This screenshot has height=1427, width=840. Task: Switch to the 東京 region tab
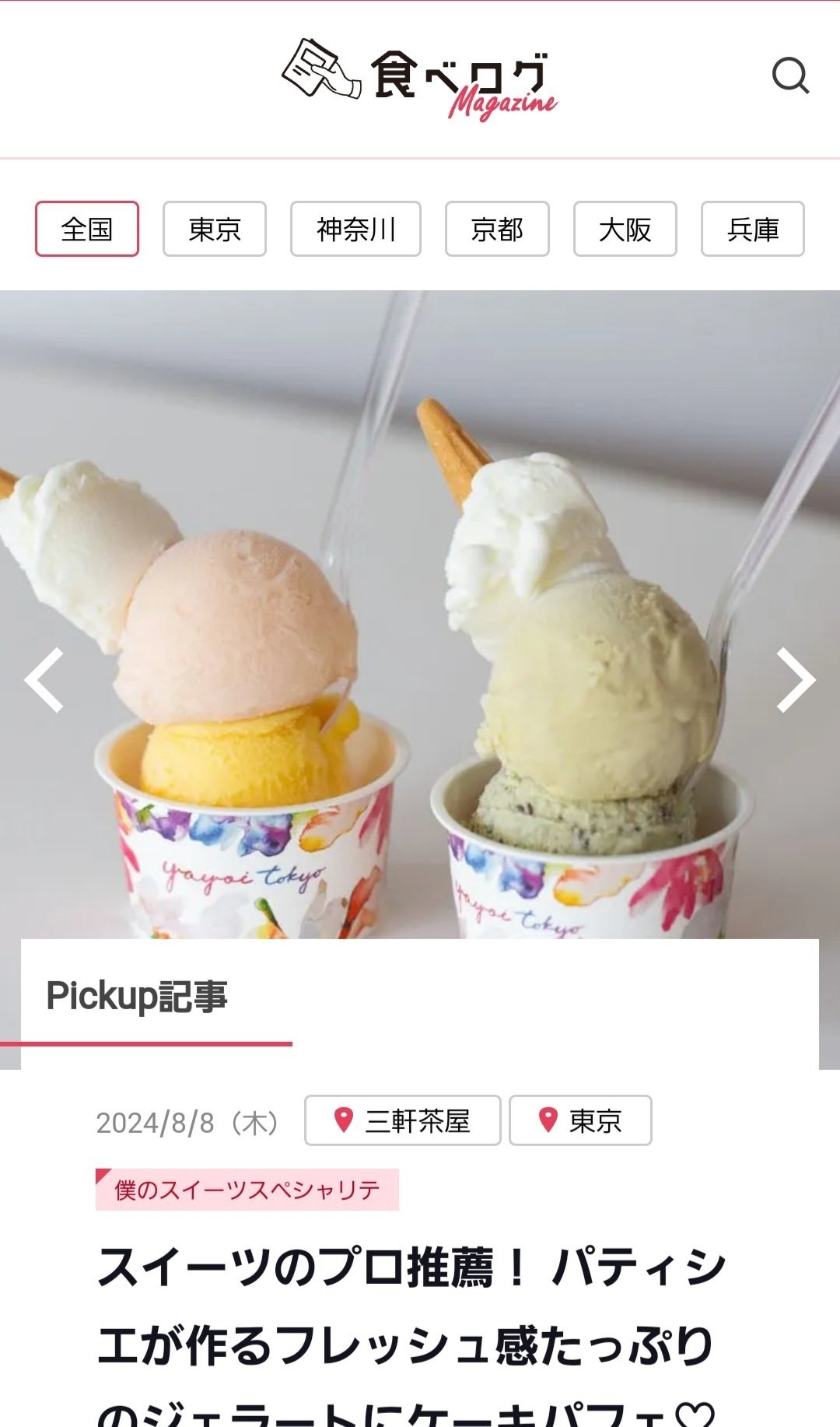point(213,229)
